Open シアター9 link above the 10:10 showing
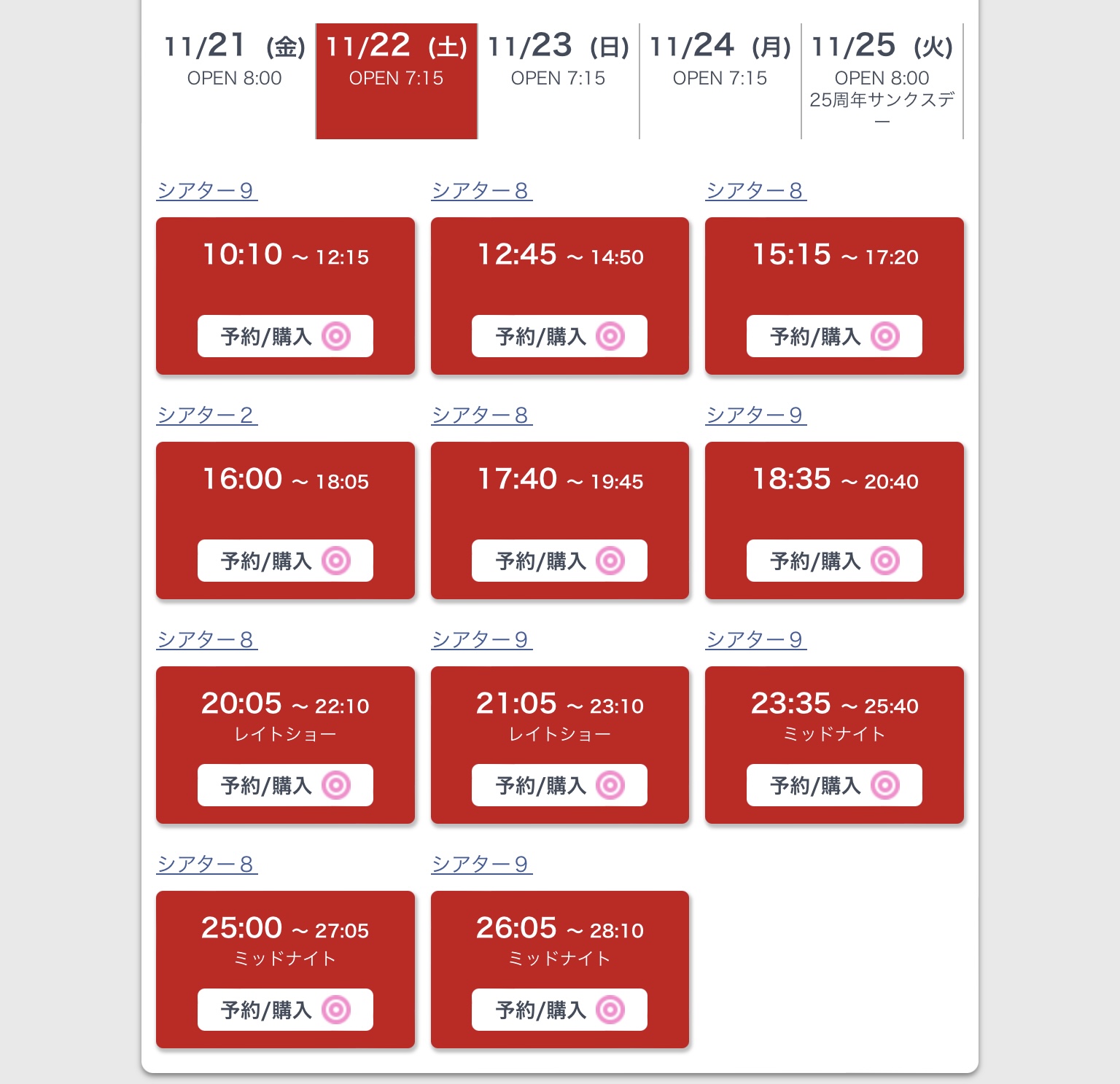Image resolution: width=1120 pixels, height=1084 pixels. [x=207, y=191]
